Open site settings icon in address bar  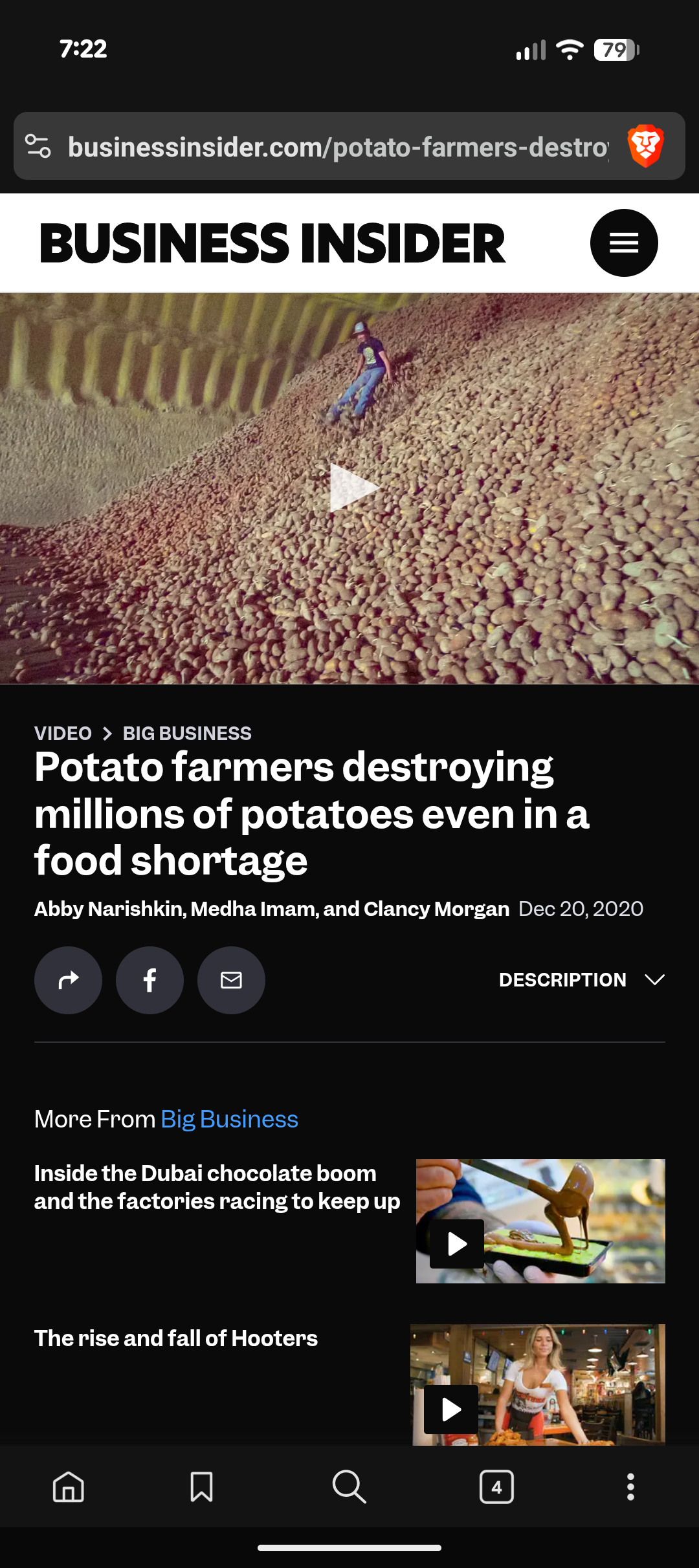[38, 146]
